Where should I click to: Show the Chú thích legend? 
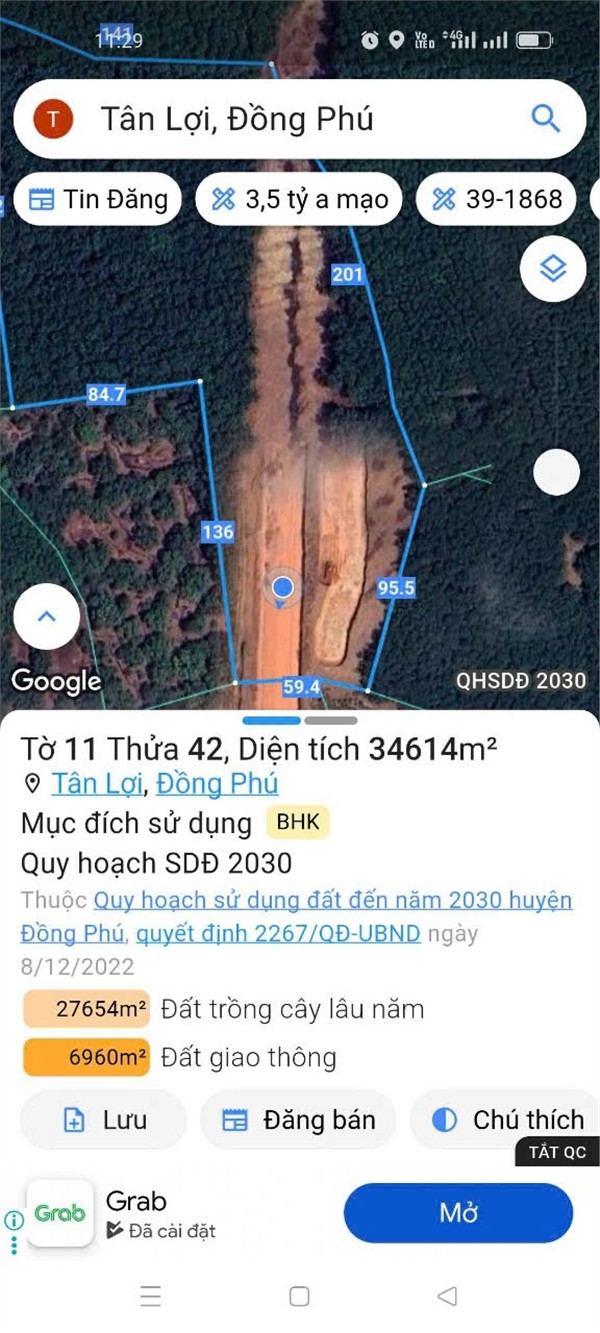(508, 1120)
